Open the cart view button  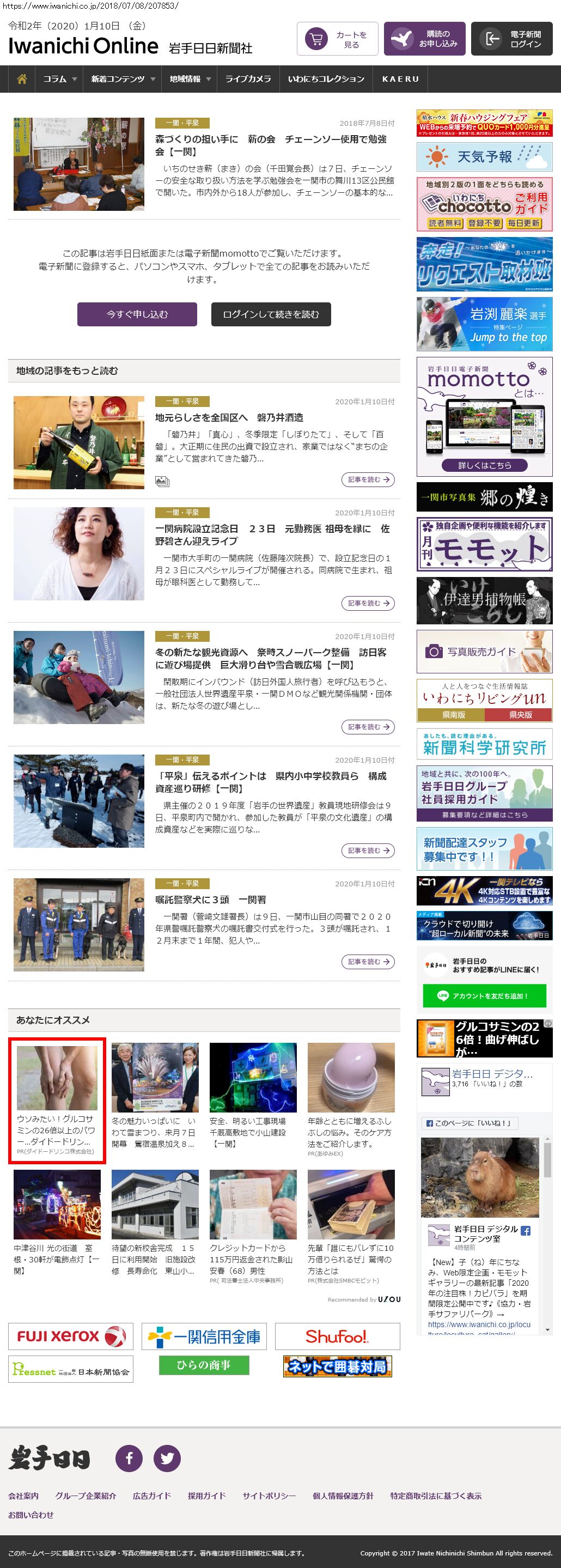point(337,39)
